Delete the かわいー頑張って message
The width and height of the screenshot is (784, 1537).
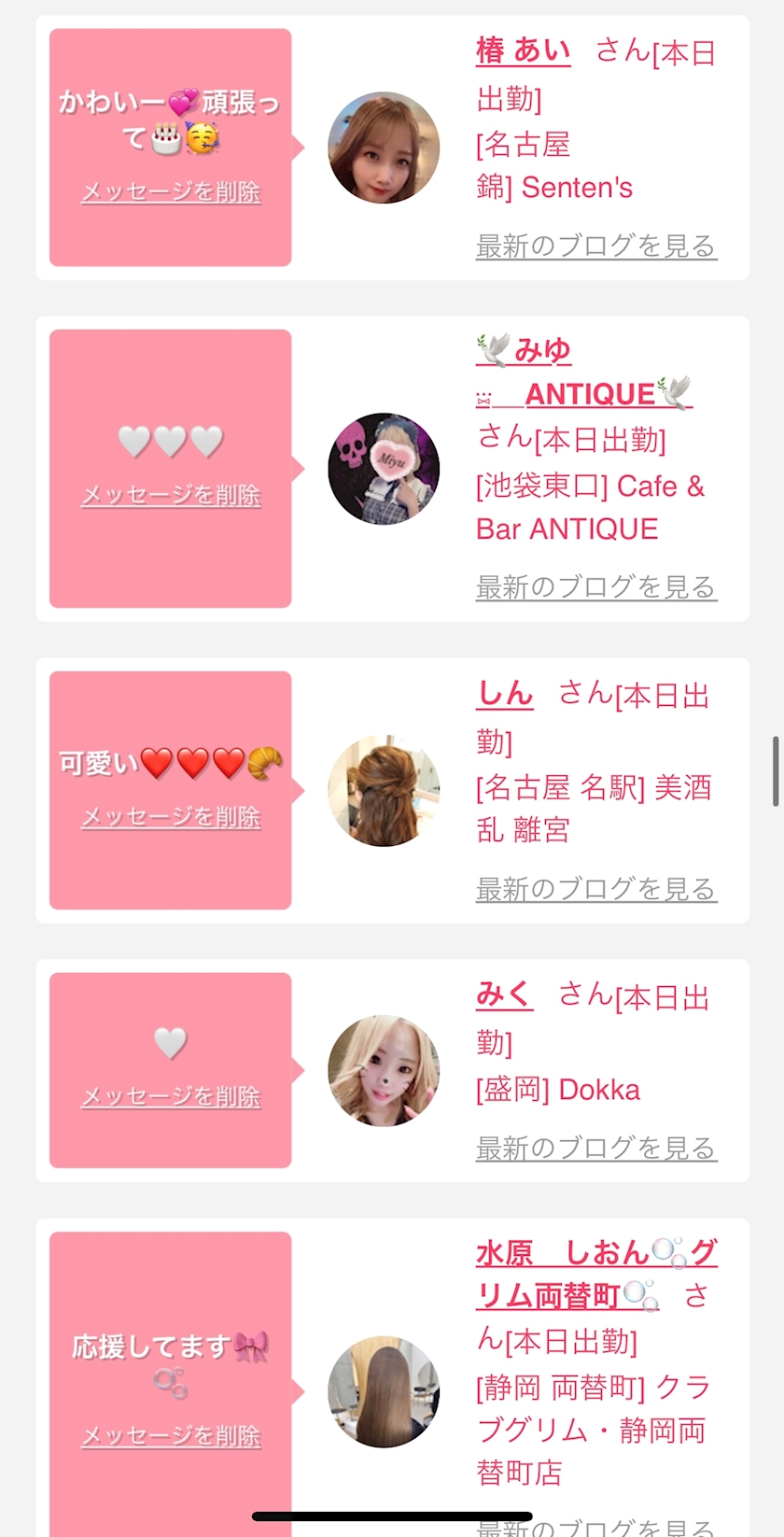coord(171,192)
